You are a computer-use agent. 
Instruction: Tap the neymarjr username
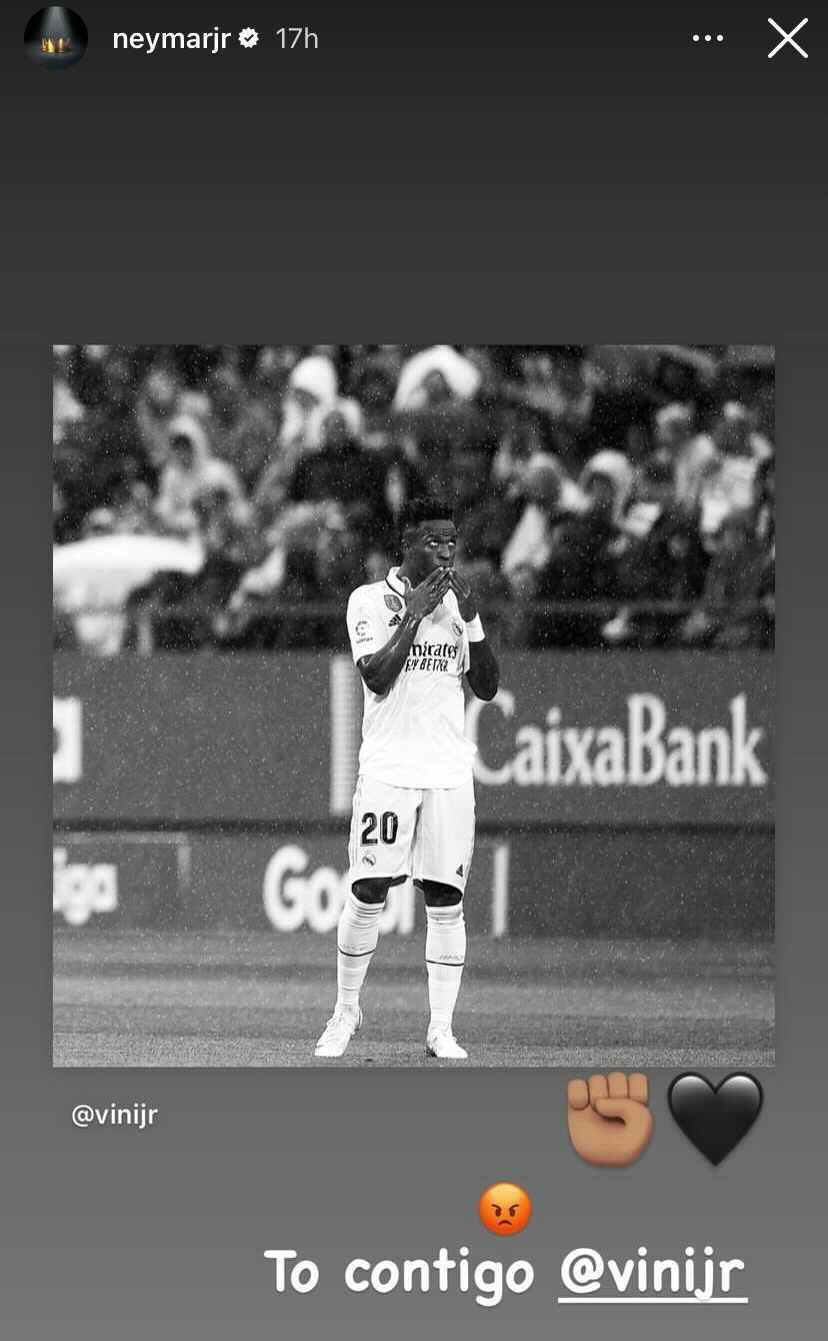click(172, 39)
